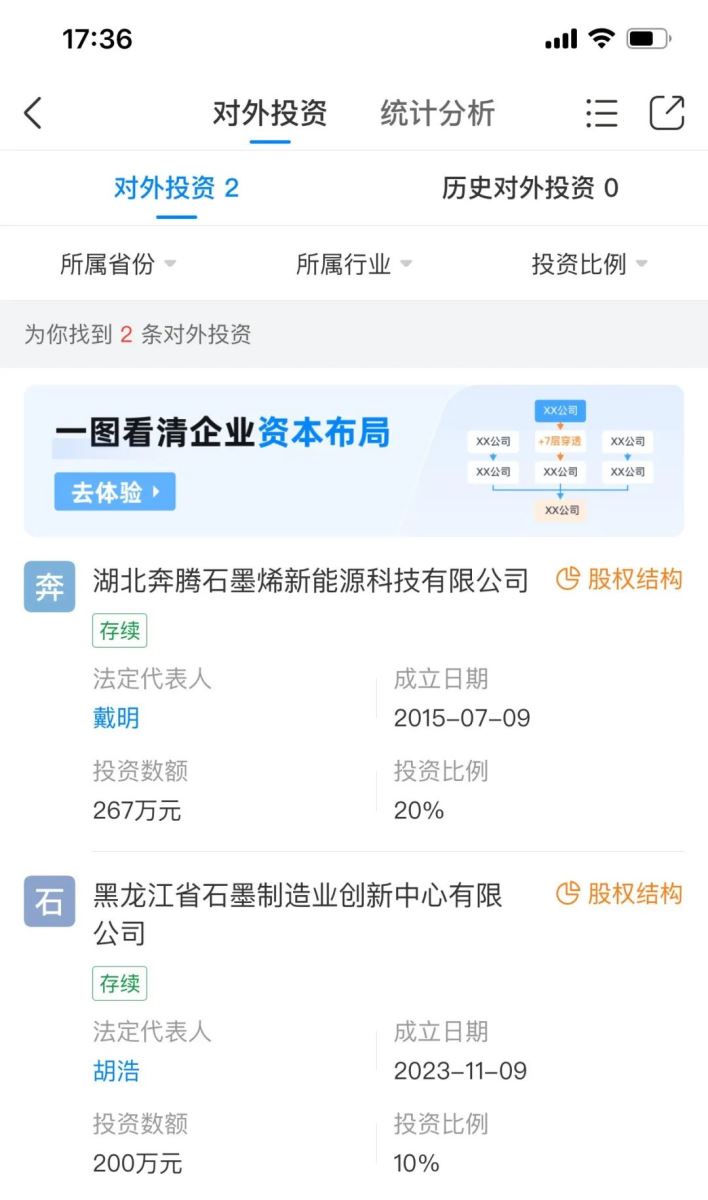Screen dimensions: 708x1200
Task: Select the 对外投资 2 sub-tab
Action: tap(176, 188)
